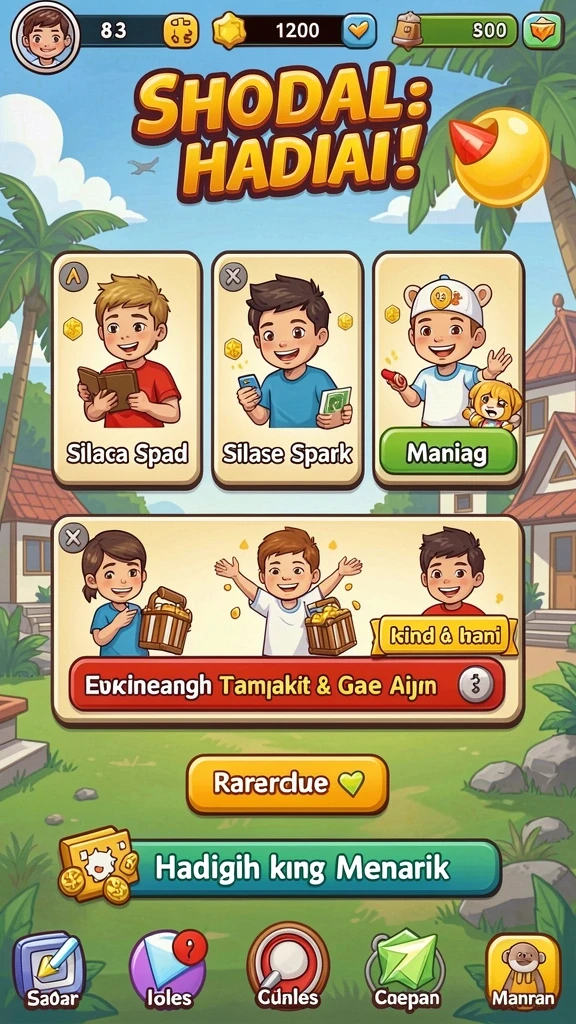Tap the green gem button beside 500
The image size is (576, 1024).
543,31
